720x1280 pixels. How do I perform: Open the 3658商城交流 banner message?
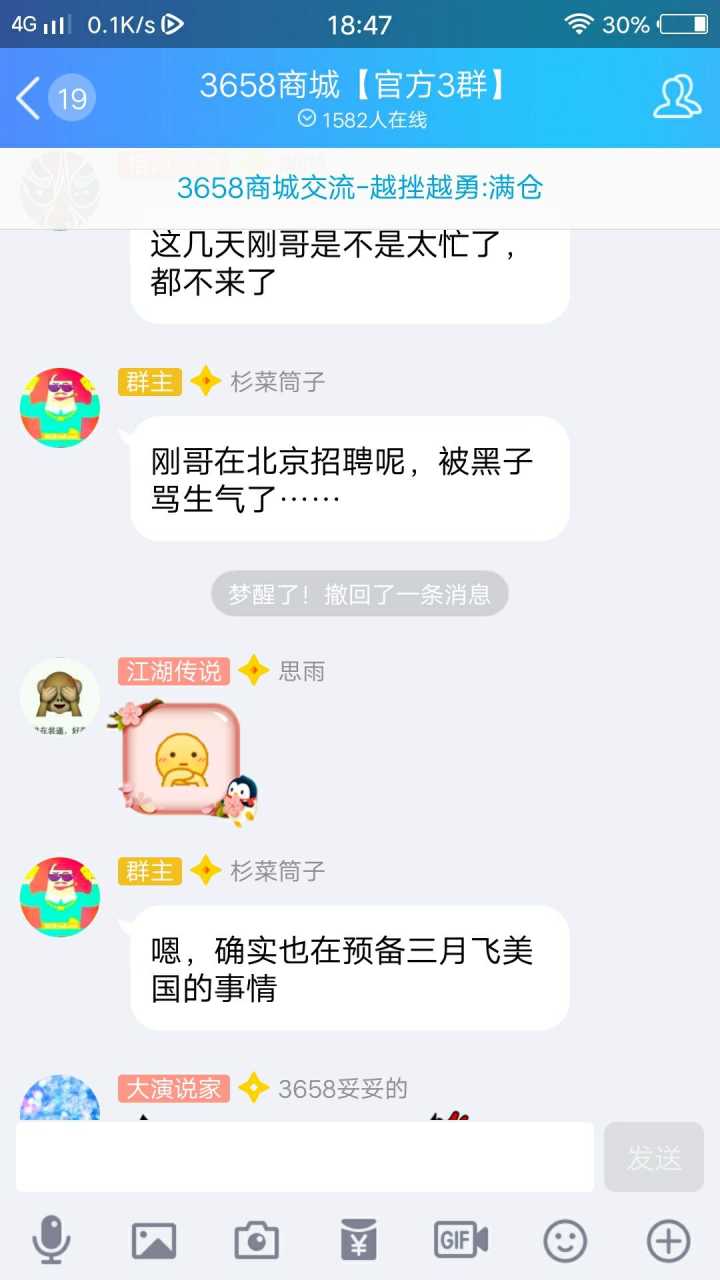point(360,188)
